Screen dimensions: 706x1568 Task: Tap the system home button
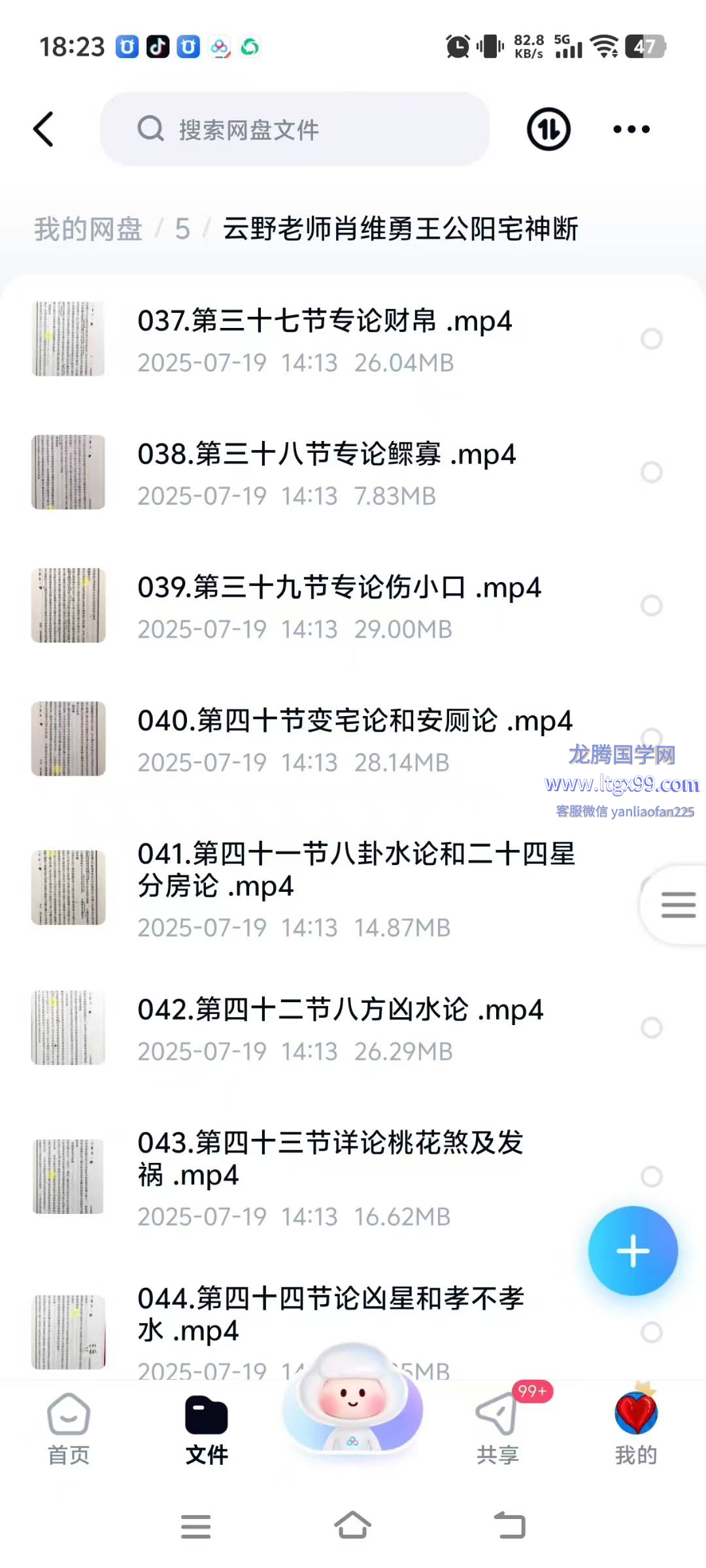(352, 1526)
